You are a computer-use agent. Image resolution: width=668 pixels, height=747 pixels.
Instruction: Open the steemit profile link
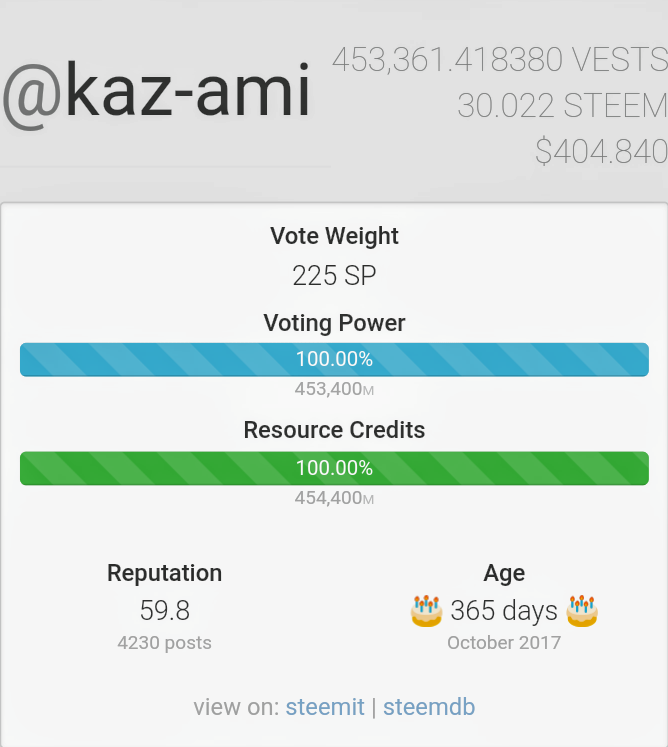coord(325,707)
